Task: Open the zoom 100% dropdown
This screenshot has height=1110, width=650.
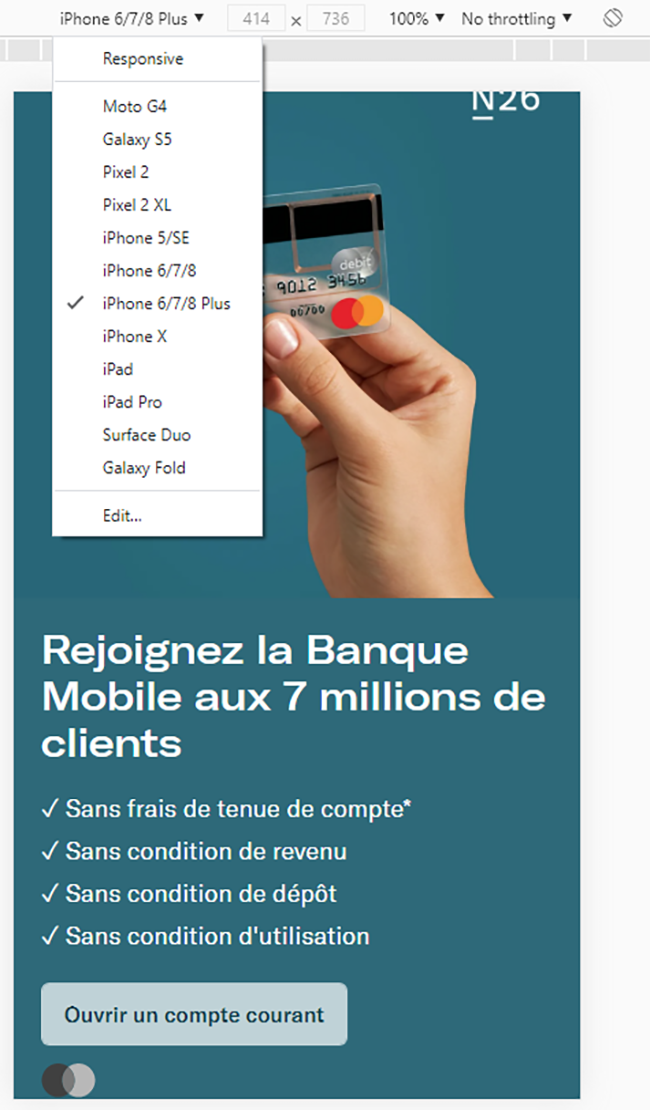Action: 416,18
